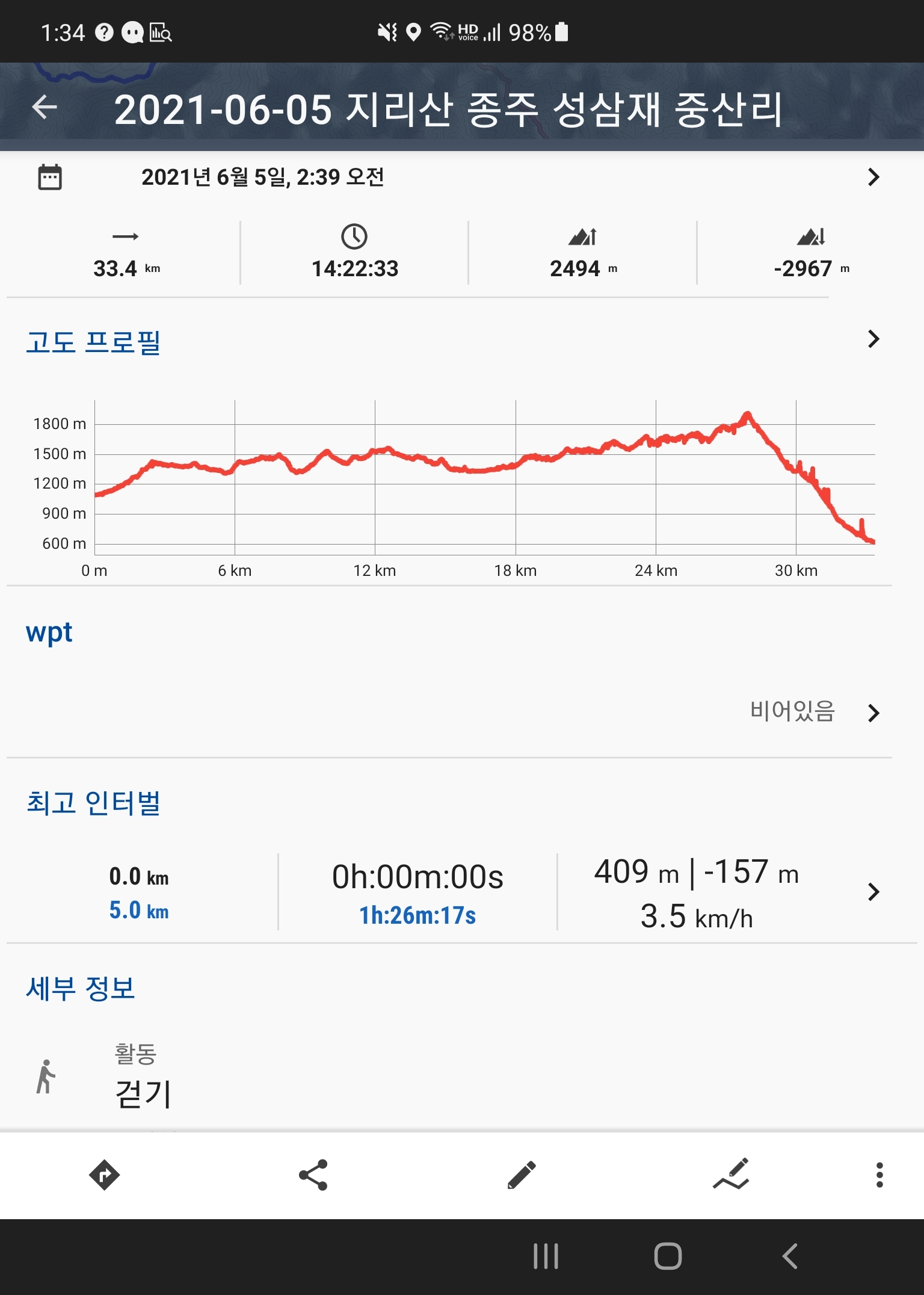The image size is (924, 1295).
Task: Open the track line editing tool
Action: coord(731,1175)
